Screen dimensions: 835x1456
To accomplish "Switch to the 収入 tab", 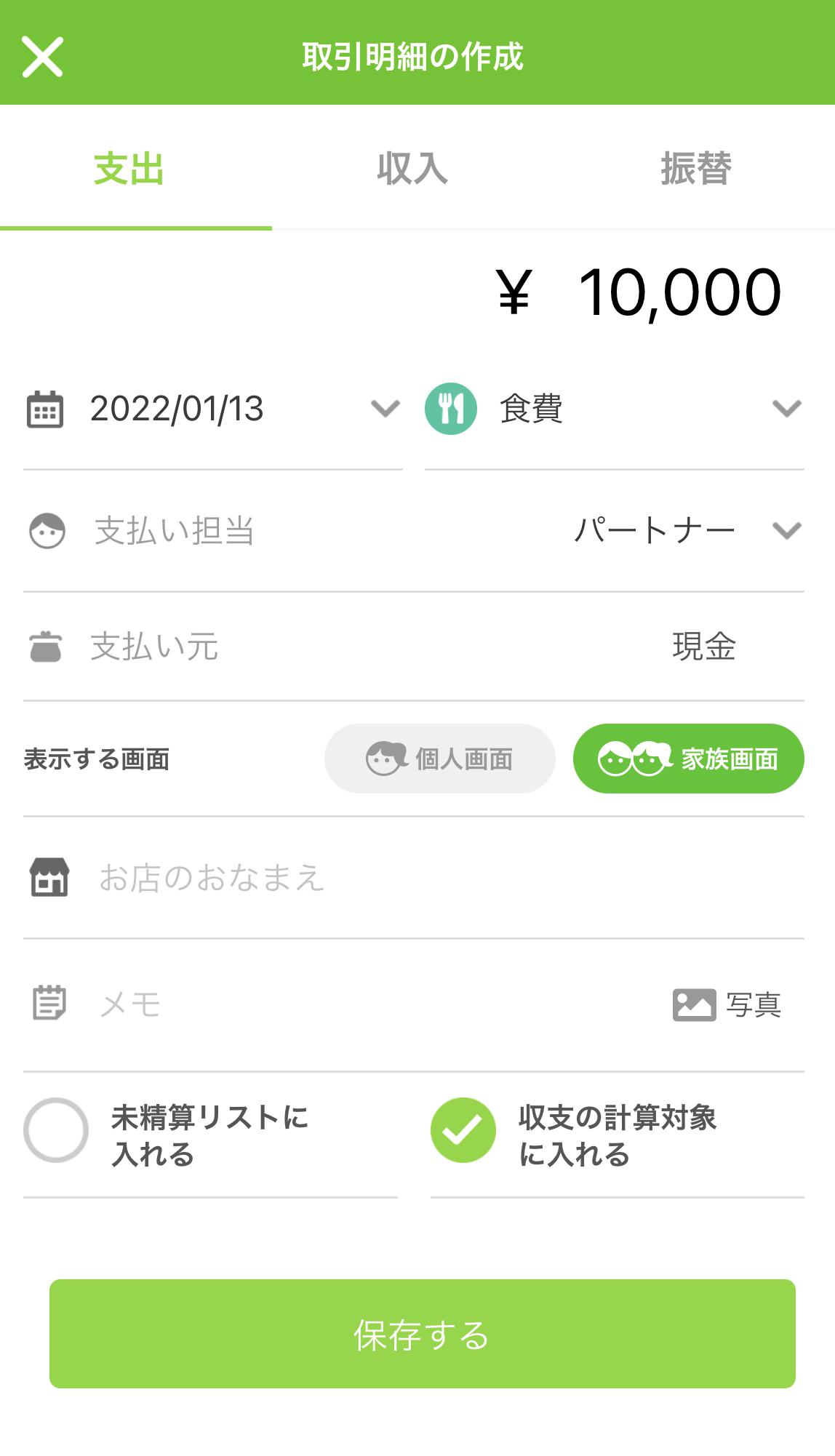I will point(412,169).
